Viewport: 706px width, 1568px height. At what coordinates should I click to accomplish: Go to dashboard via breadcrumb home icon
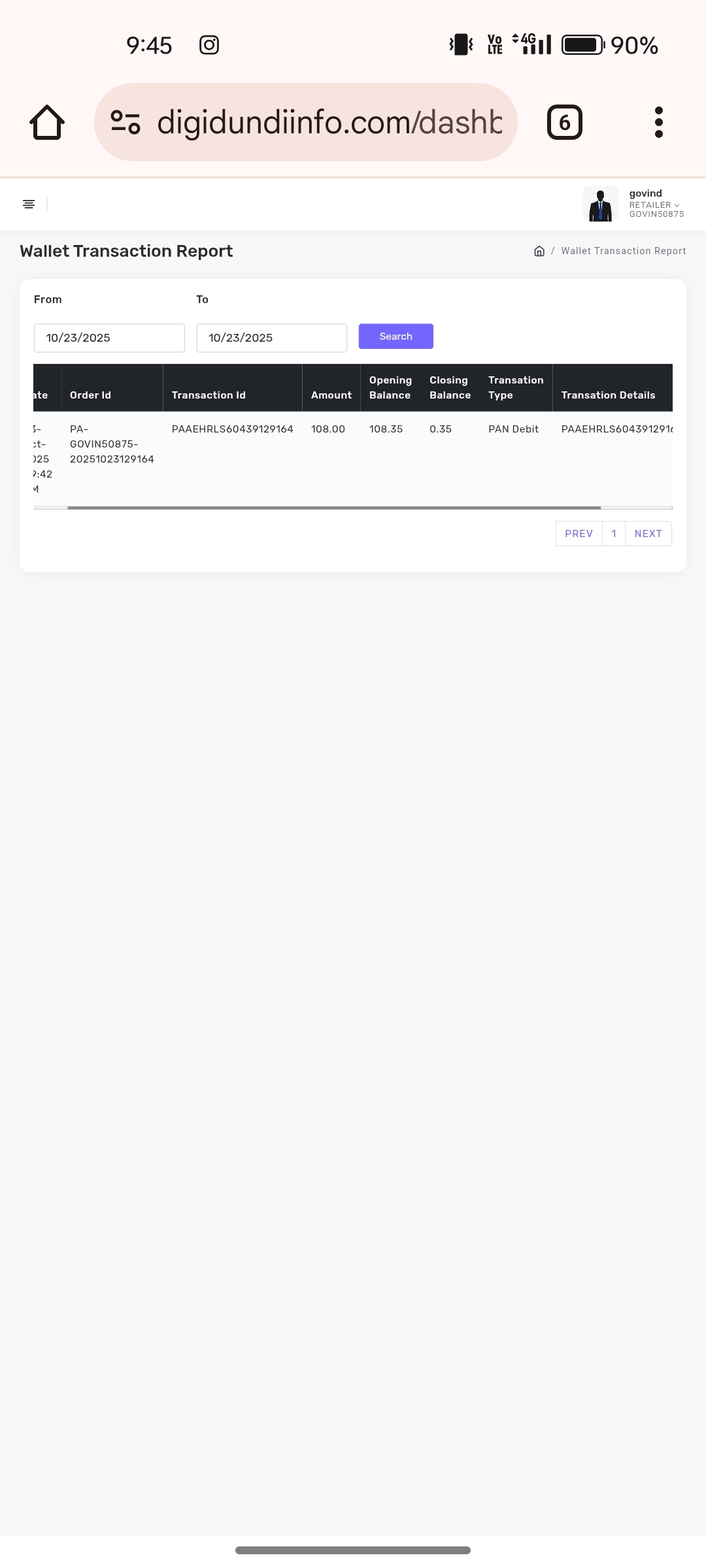click(539, 252)
